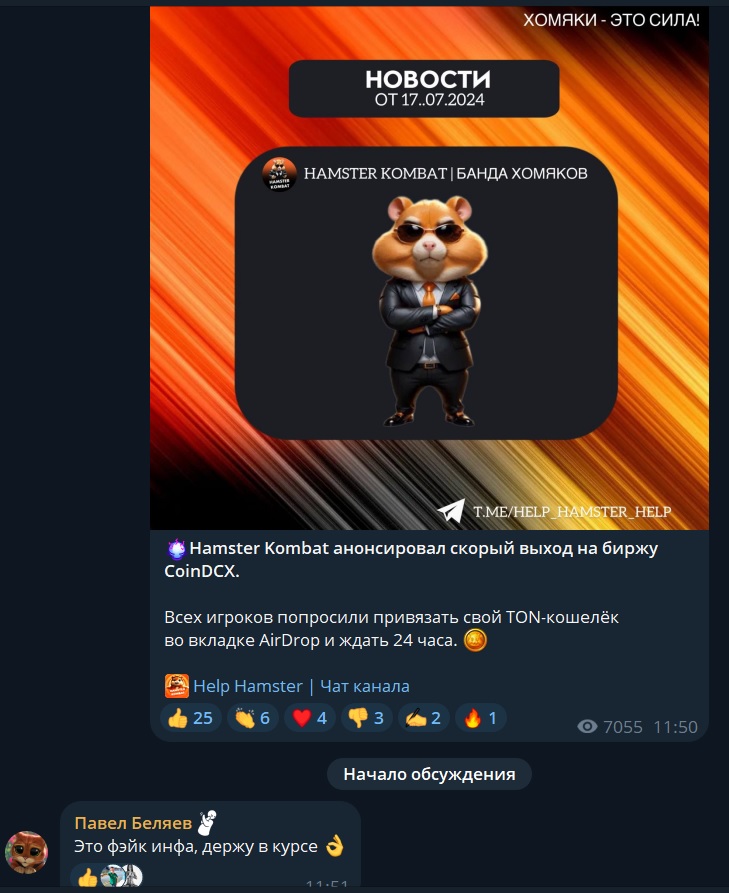Screen dimensions: 729x893
Task: Add red heart reaction with 4
Action: [308, 717]
